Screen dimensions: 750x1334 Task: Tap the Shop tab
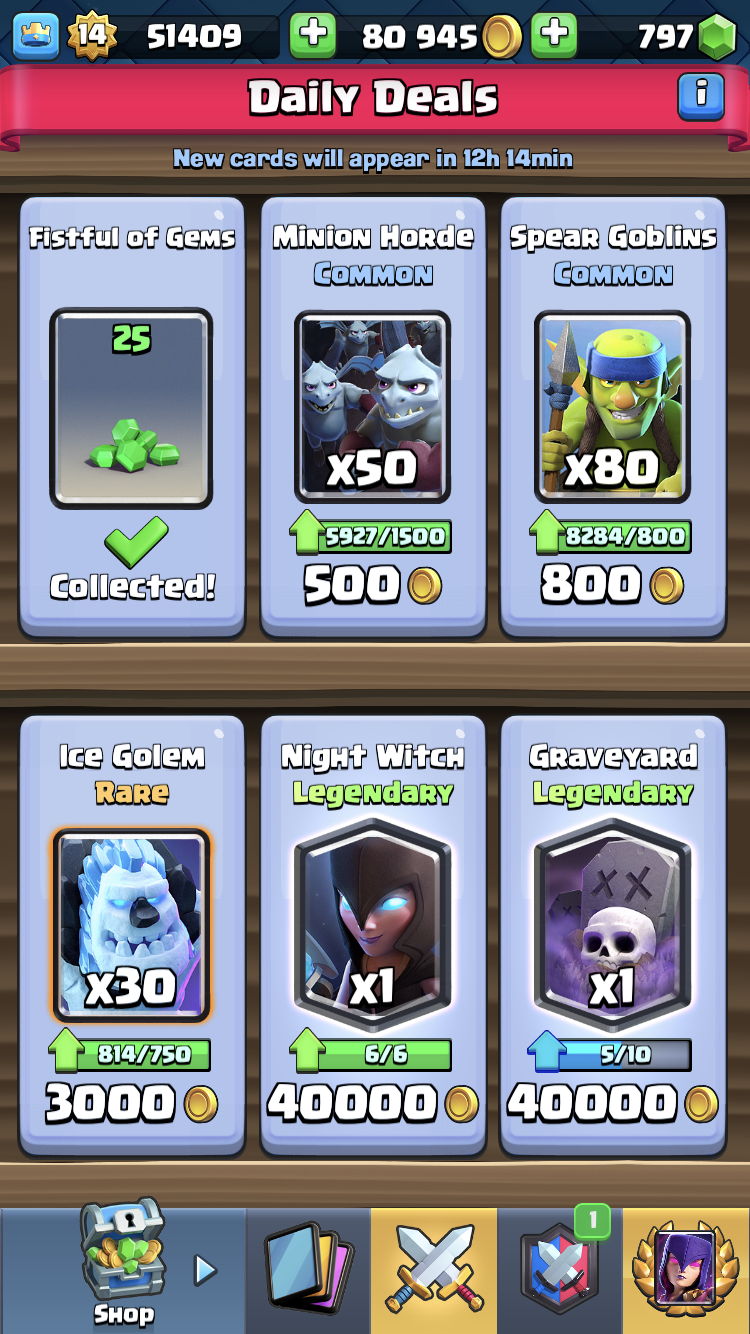coord(123,1270)
